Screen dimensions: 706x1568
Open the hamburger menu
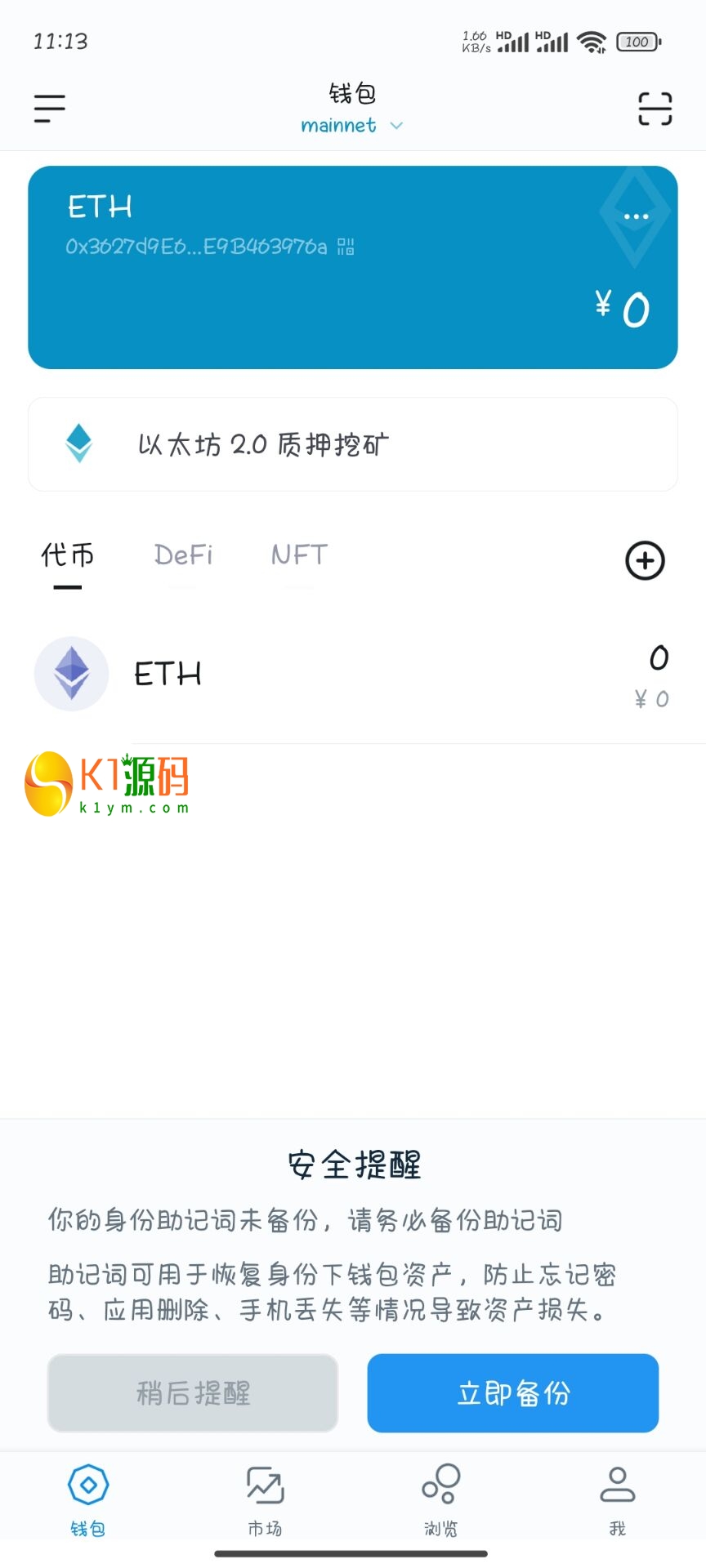pyautogui.click(x=50, y=109)
